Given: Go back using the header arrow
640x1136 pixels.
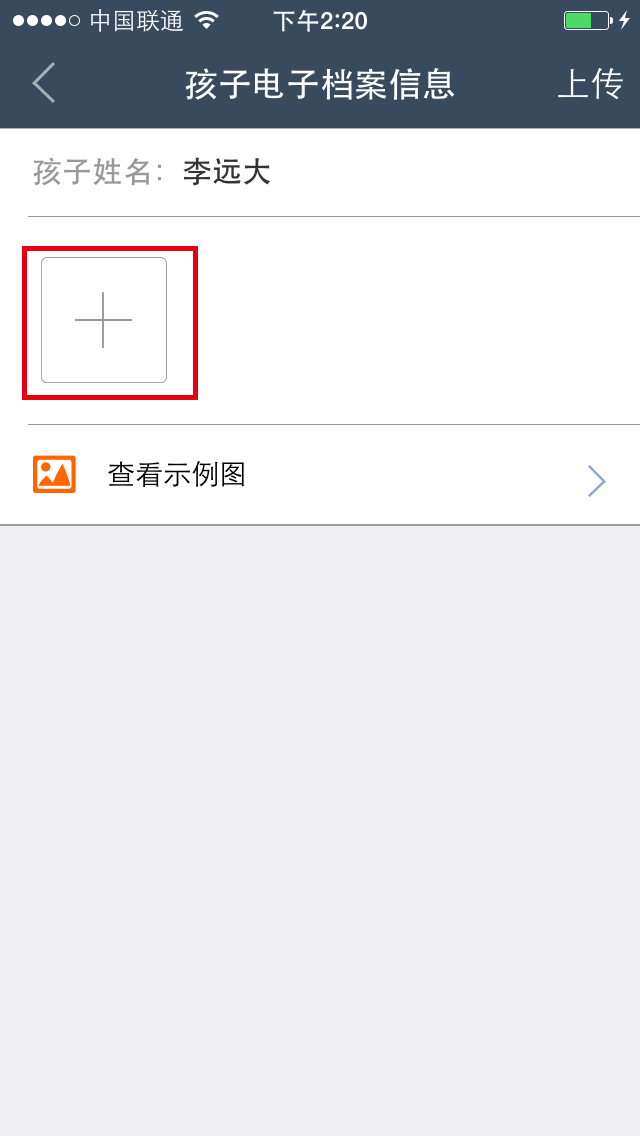Looking at the screenshot, I should (x=43, y=83).
